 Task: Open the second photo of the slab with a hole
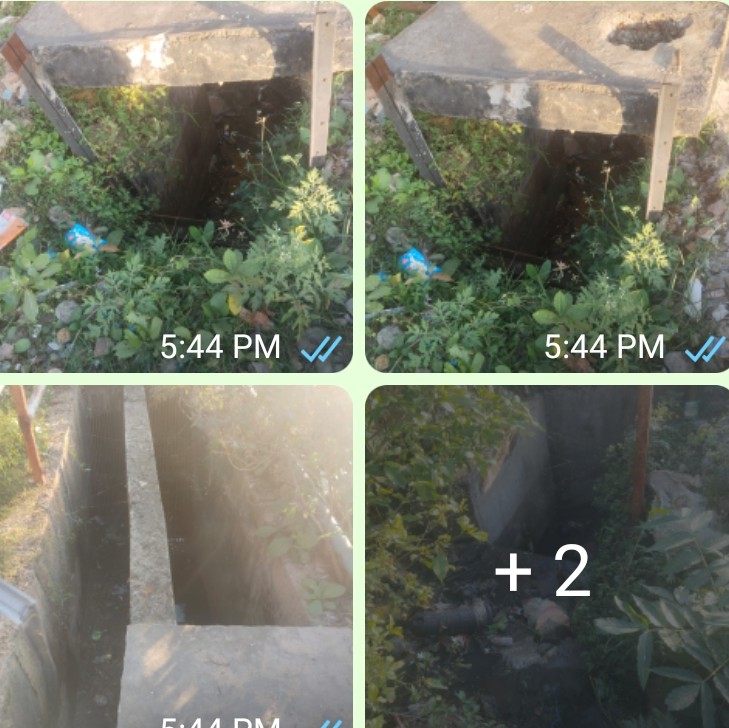click(x=546, y=186)
